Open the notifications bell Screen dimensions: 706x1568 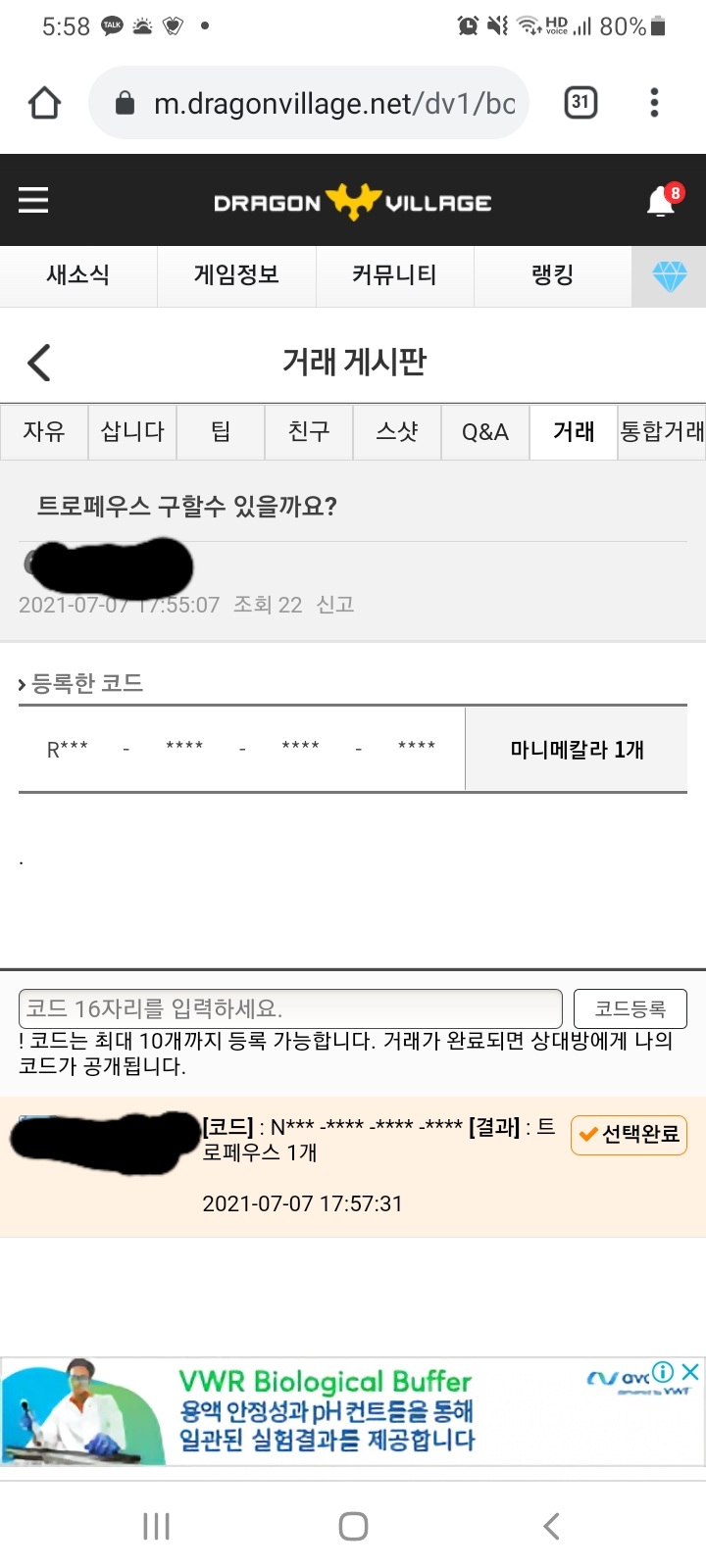[x=664, y=200]
